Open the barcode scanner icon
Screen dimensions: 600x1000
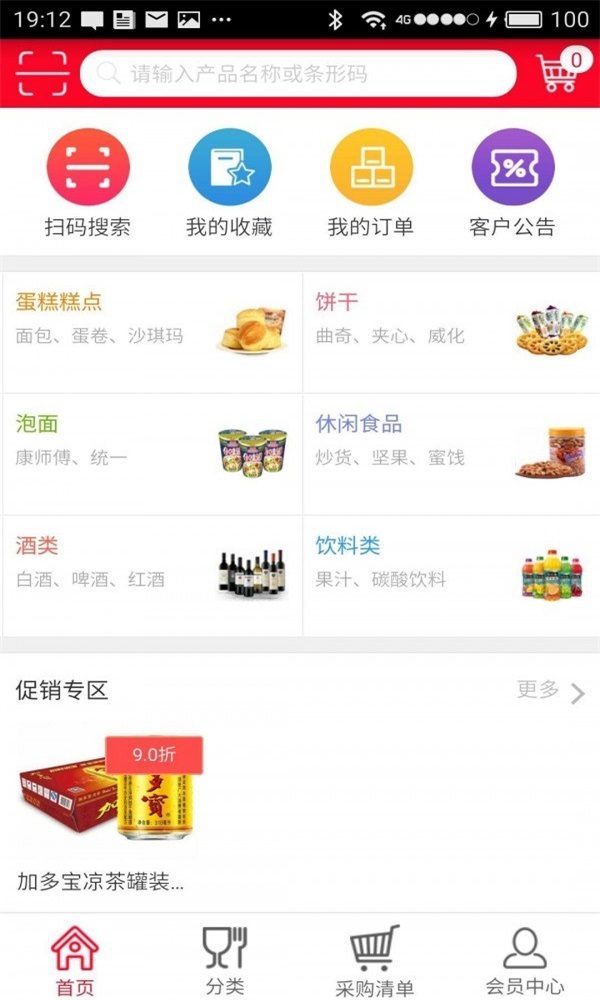click(x=42, y=73)
